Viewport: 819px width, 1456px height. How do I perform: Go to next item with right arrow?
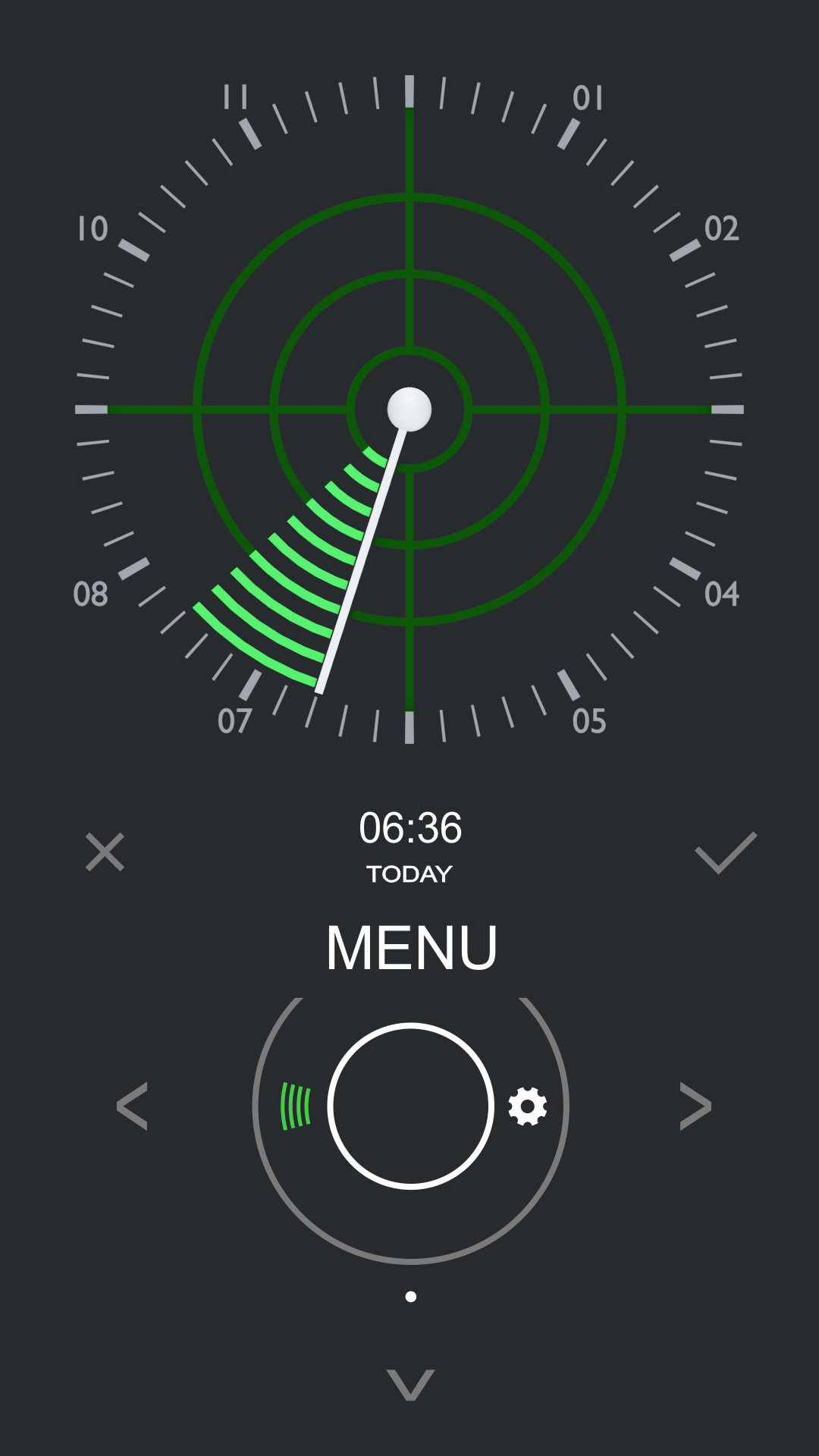click(695, 1106)
